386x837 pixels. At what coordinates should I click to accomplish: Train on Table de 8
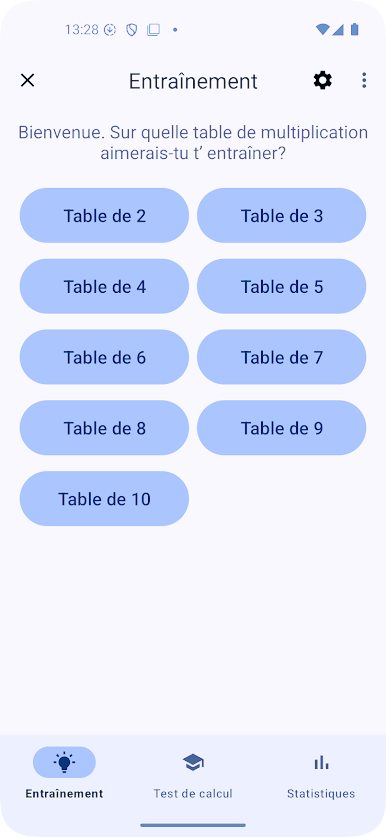tap(105, 428)
